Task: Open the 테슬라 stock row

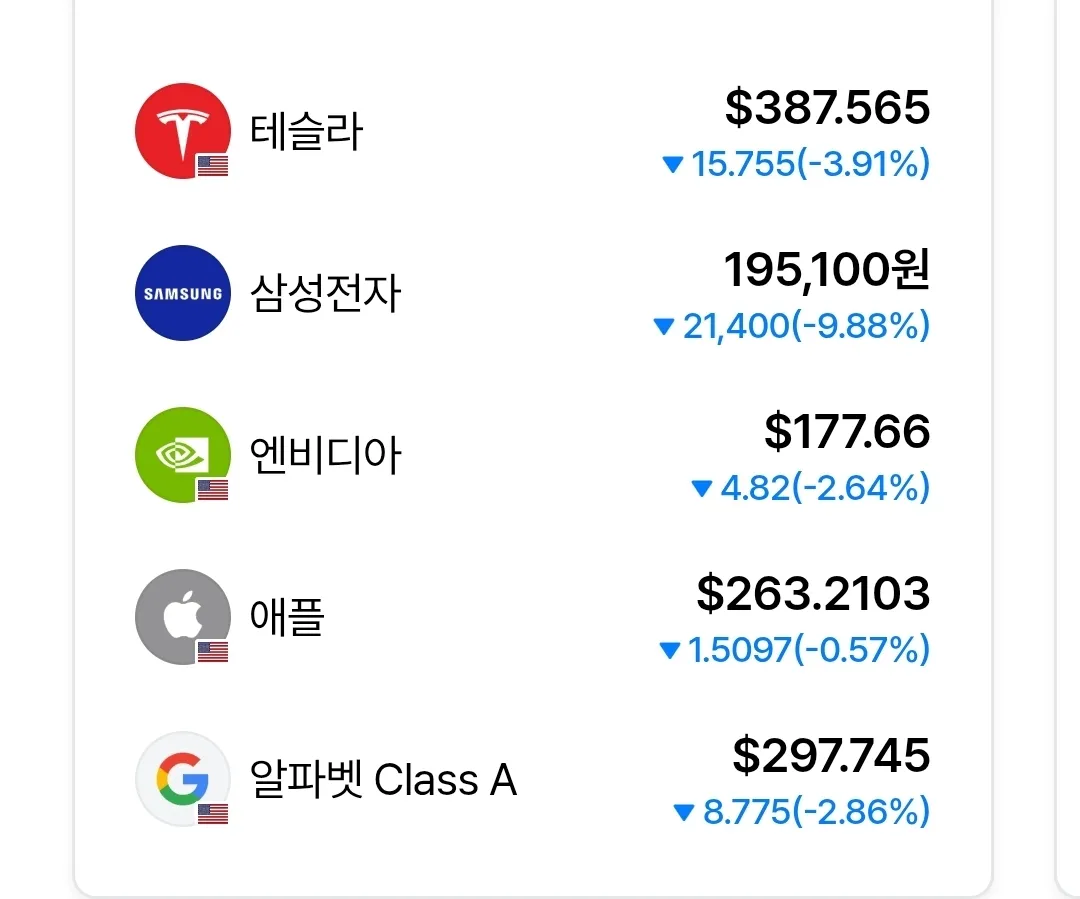Action: click(x=306, y=132)
